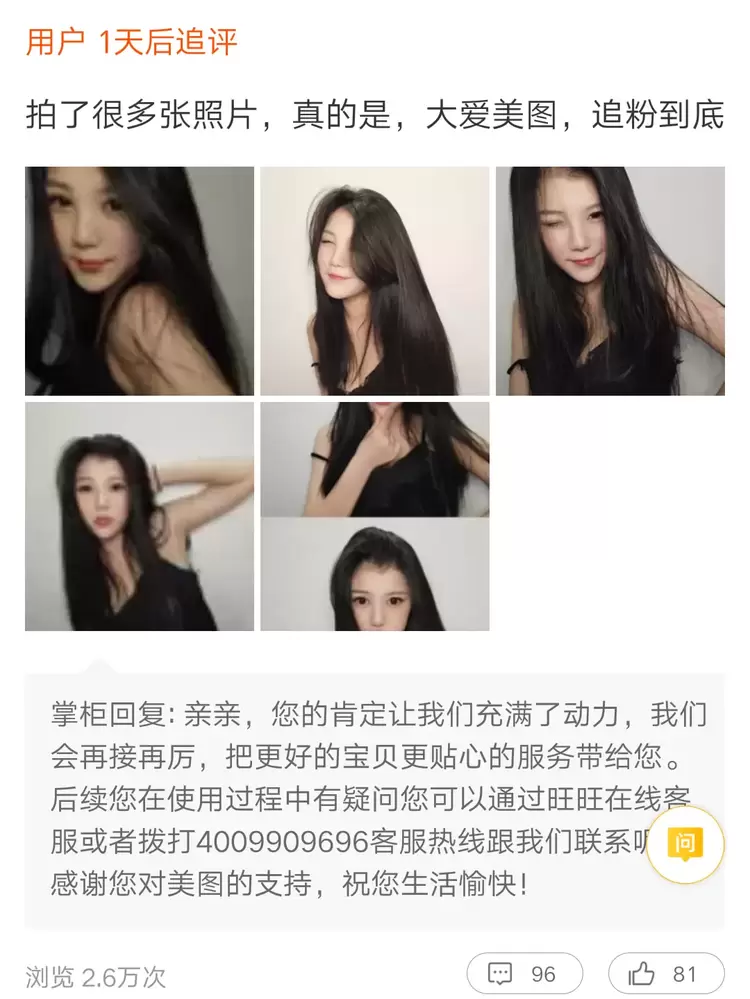Like this review with 81 likes
The height and width of the screenshot is (999, 750).
point(665,973)
